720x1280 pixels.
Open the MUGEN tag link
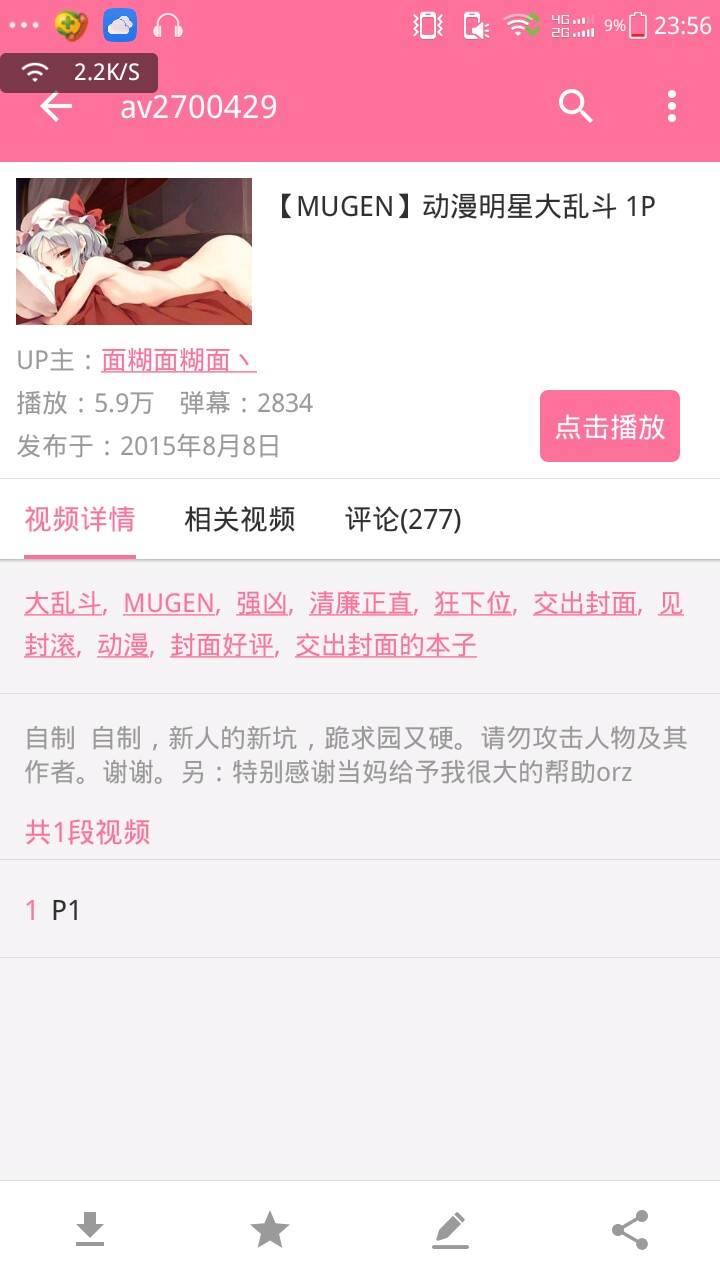(x=169, y=603)
